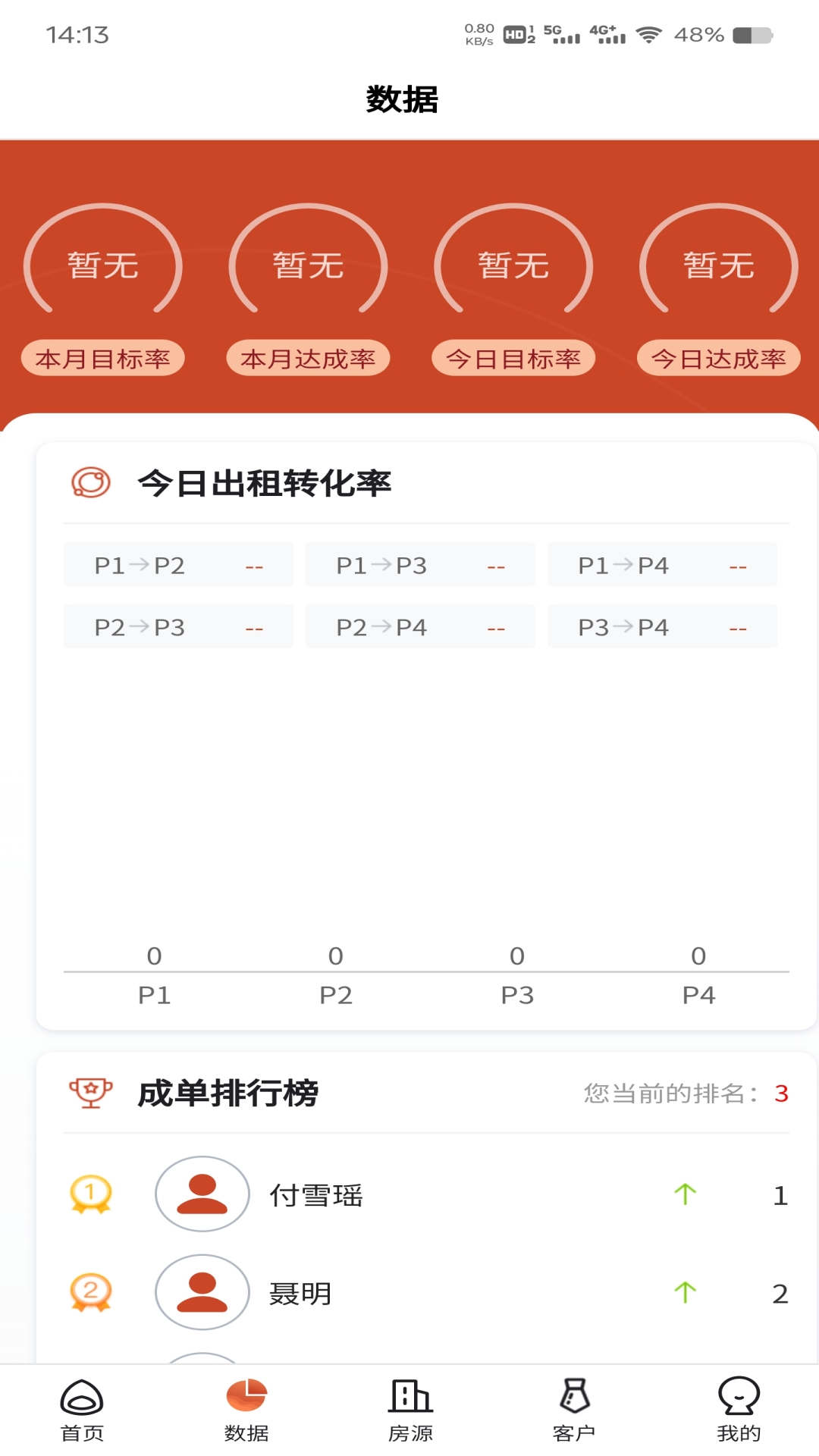View the 今日目标率 gauge
This screenshot has height=1456, width=819.
coord(513,265)
